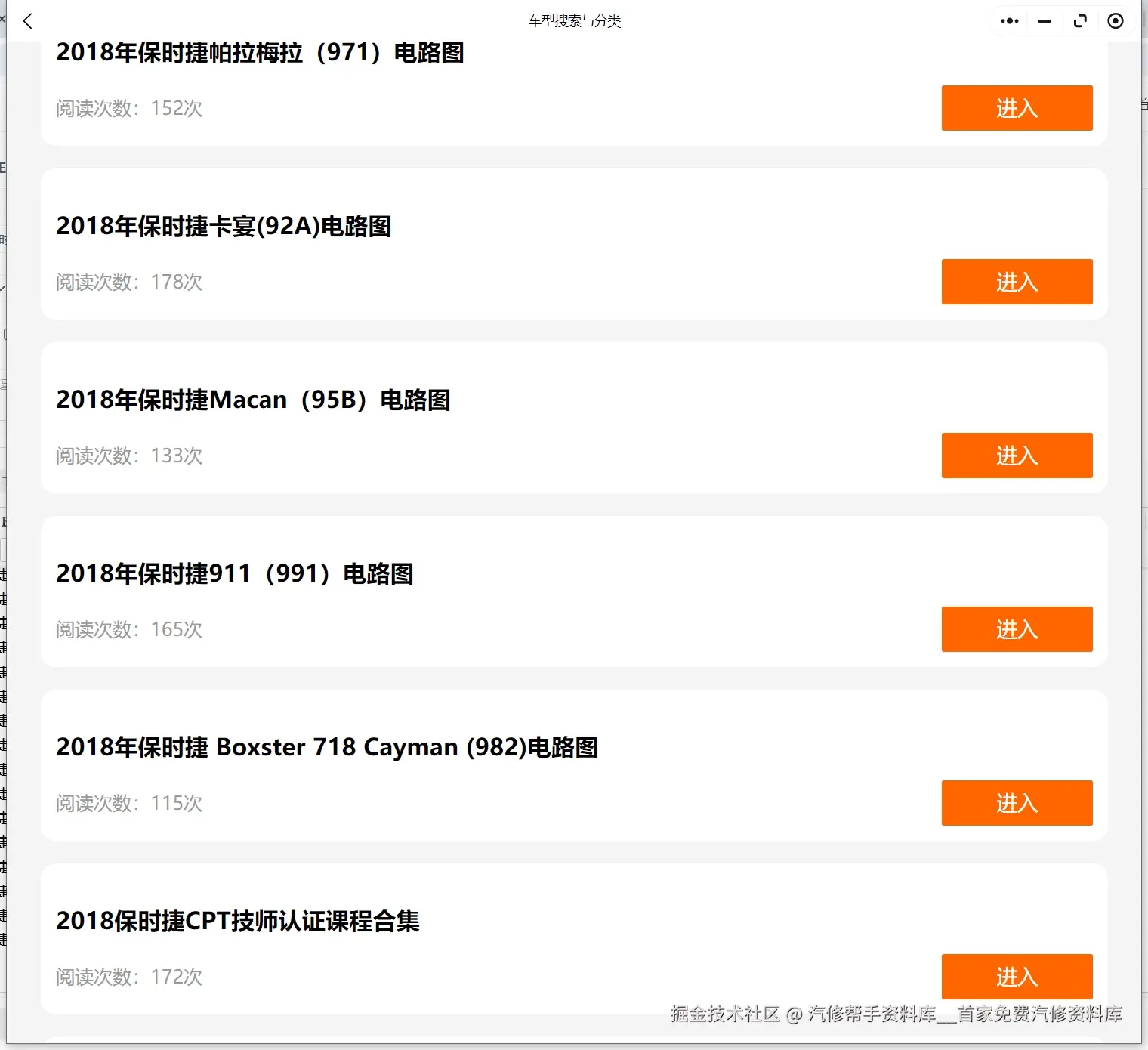Close the mini program via circle icon
This screenshot has height=1050, width=1148.
point(1116,21)
